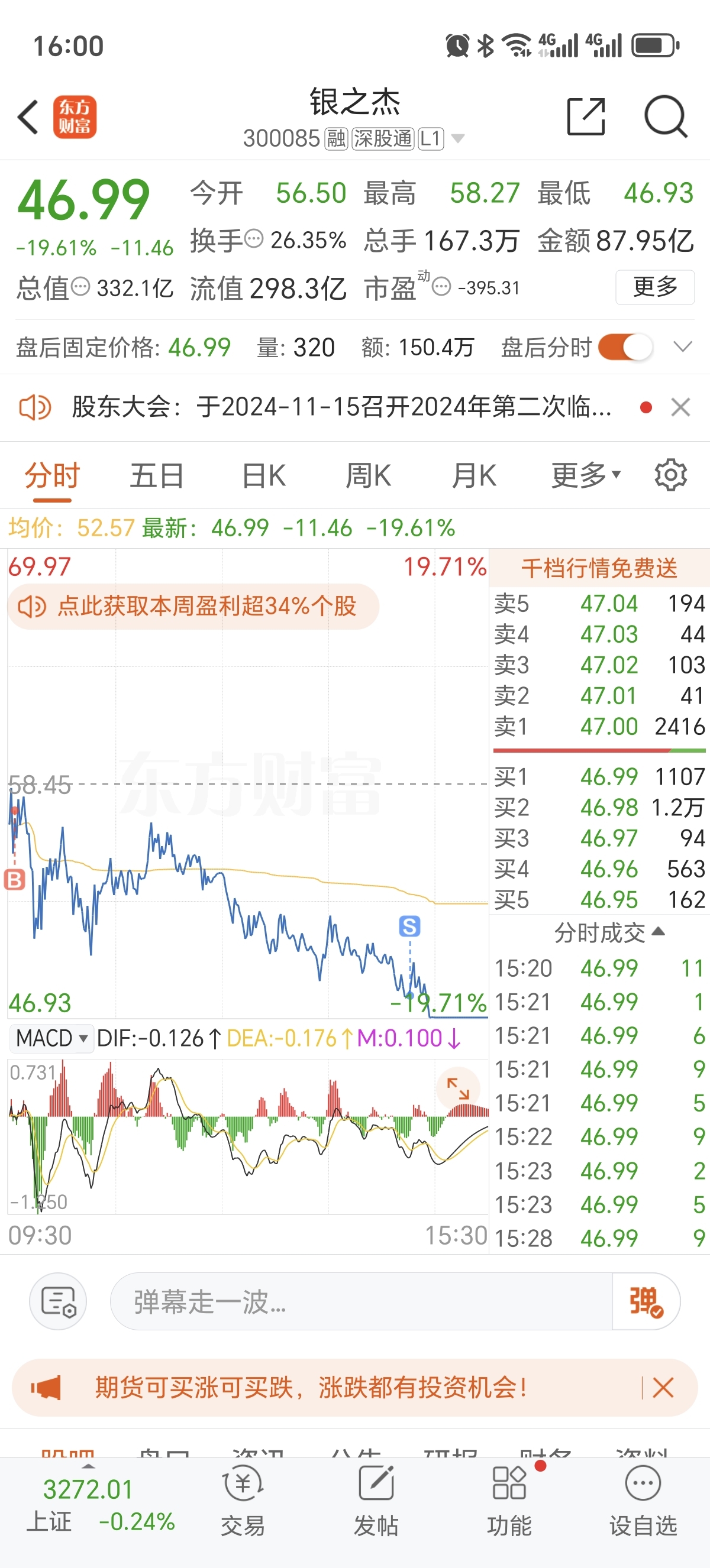Open the 更多 chart period dropdown
Image resolution: width=710 pixels, height=1568 pixels.
click(585, 475)
